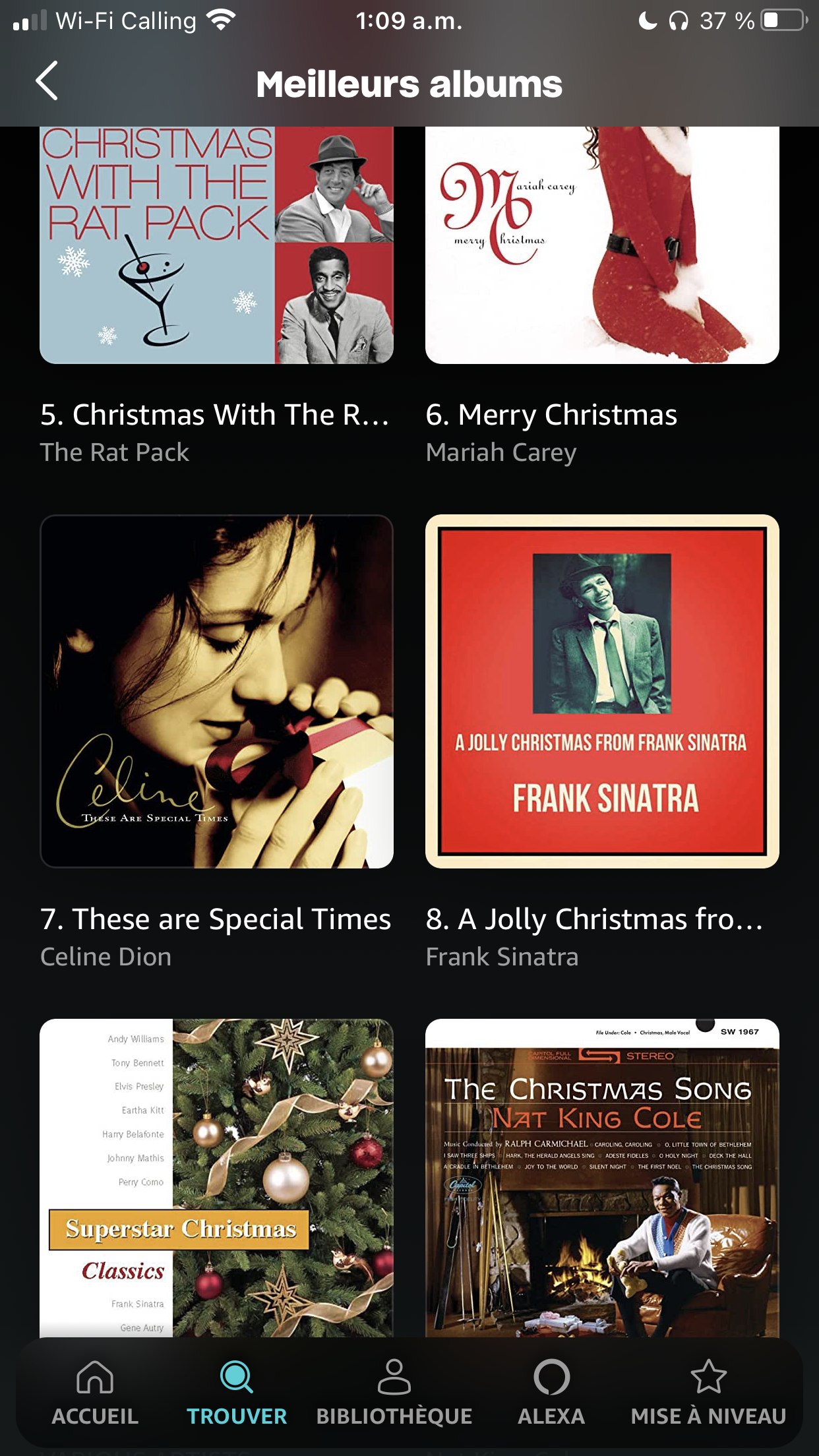The image size is (819, 1456).
Task: Switch to the Accueil tab
Action: pyautogui.click(x=95, y=1393)
